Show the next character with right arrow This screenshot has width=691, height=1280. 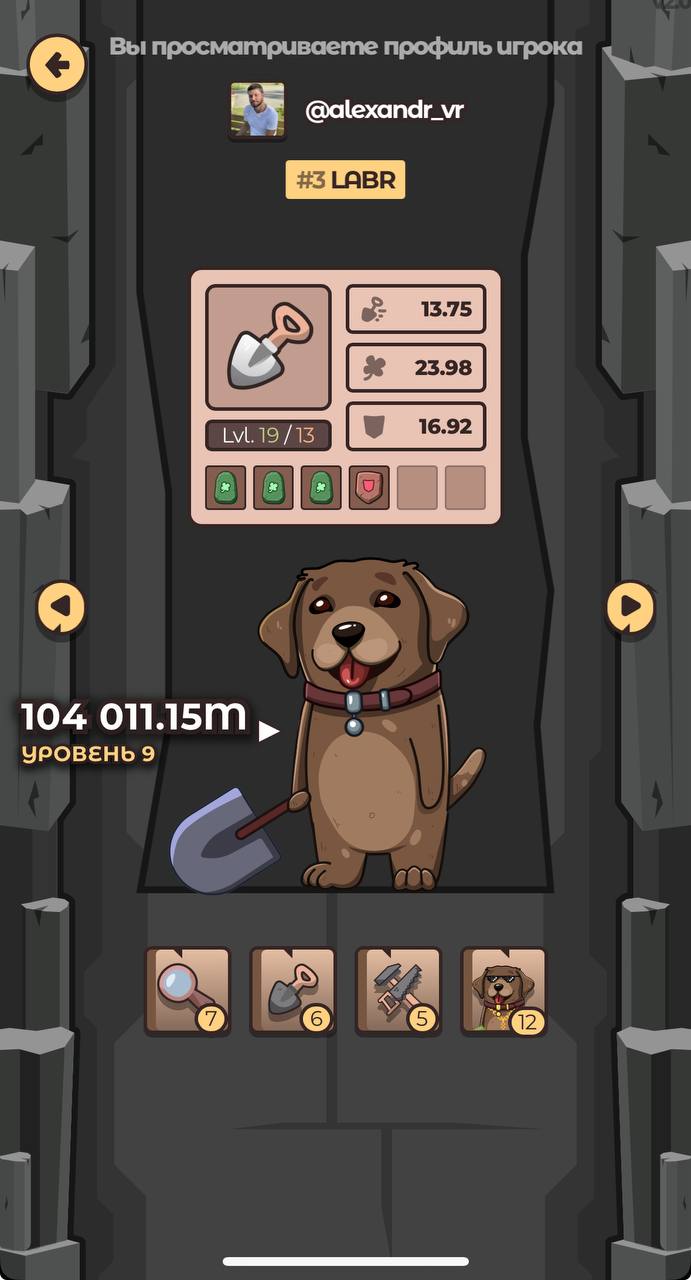(x=630, y=606)
